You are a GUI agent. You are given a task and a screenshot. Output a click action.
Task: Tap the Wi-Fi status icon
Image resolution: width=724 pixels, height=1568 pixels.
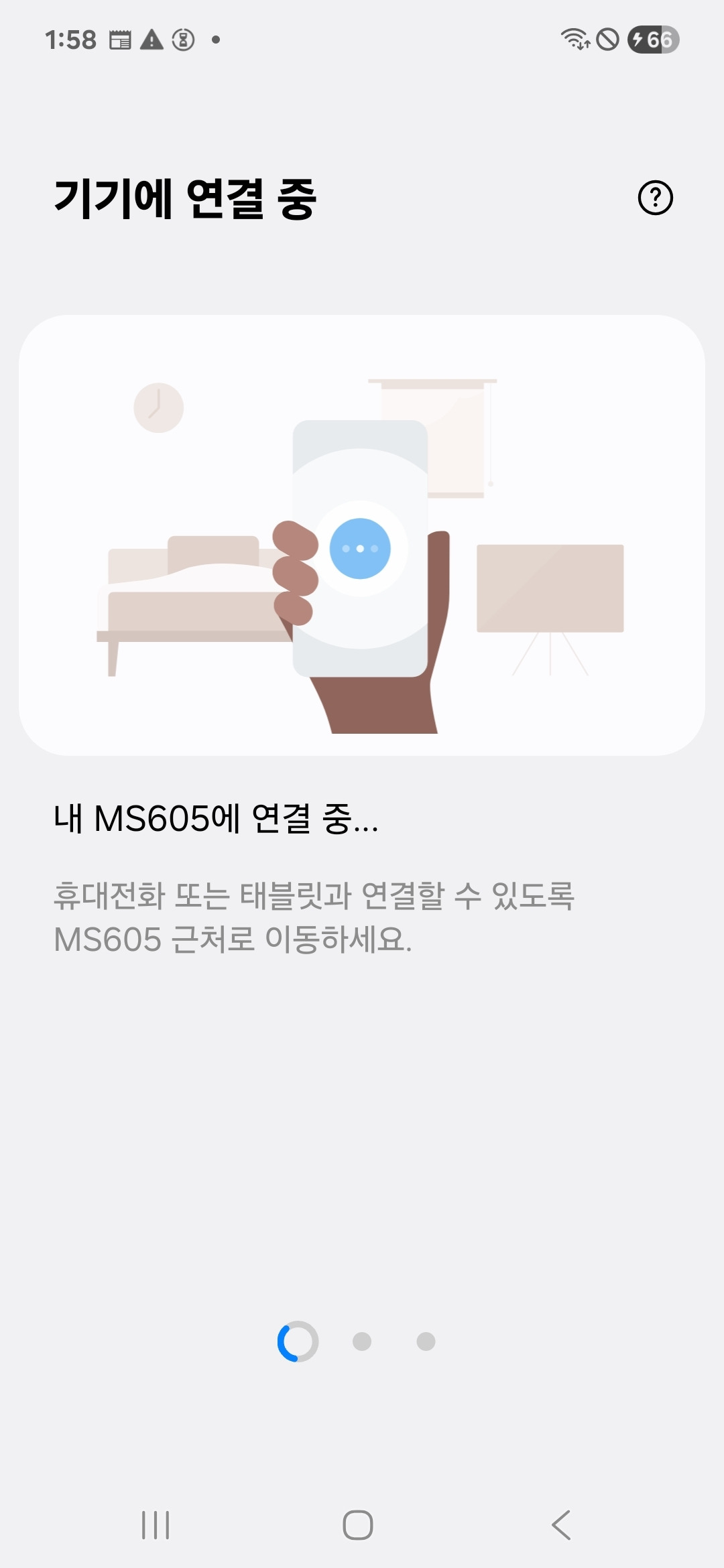coord(574,40)
